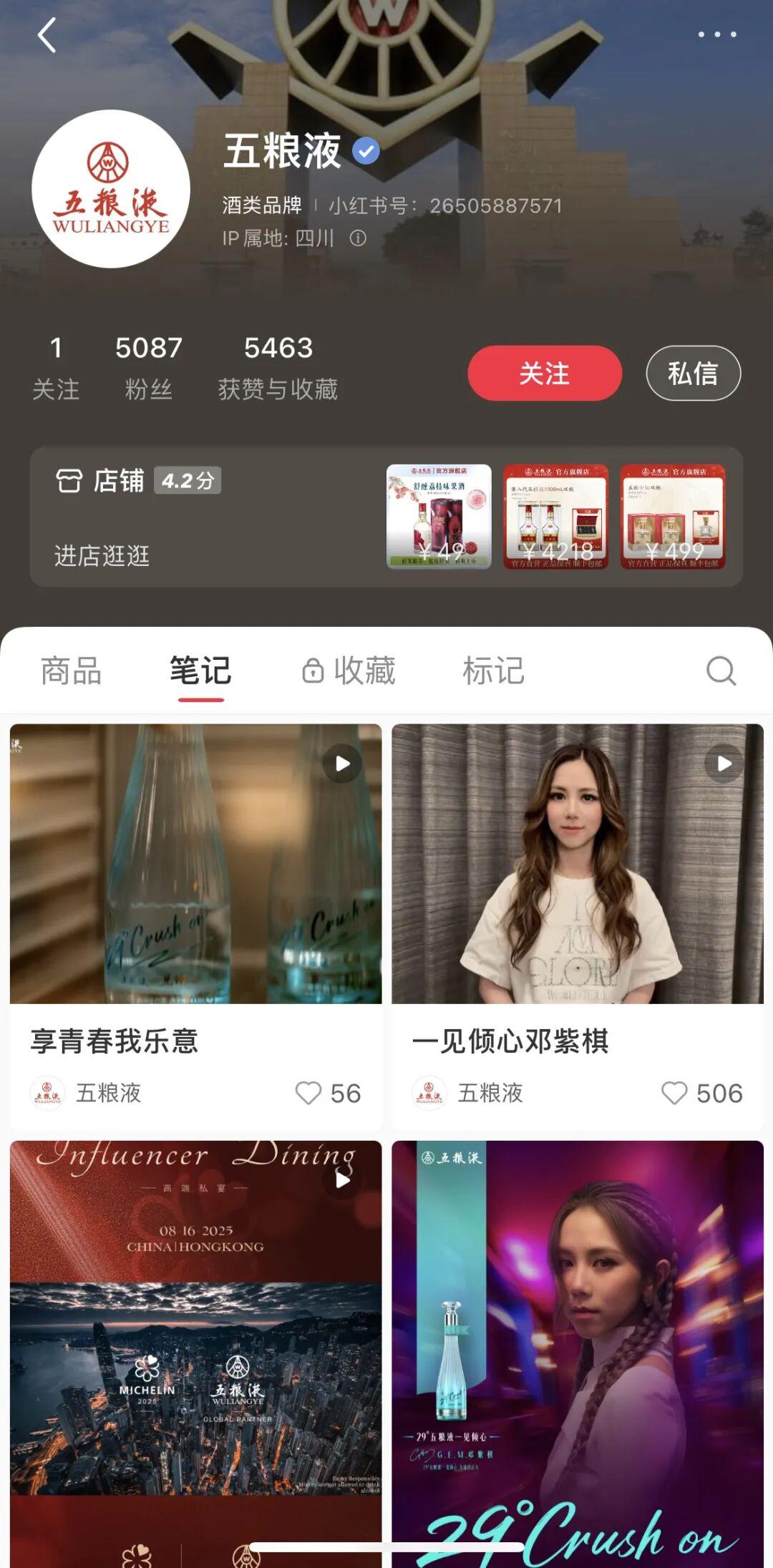Switch to the 收藏 tab

pyautogui.click(x=349, y=671)
